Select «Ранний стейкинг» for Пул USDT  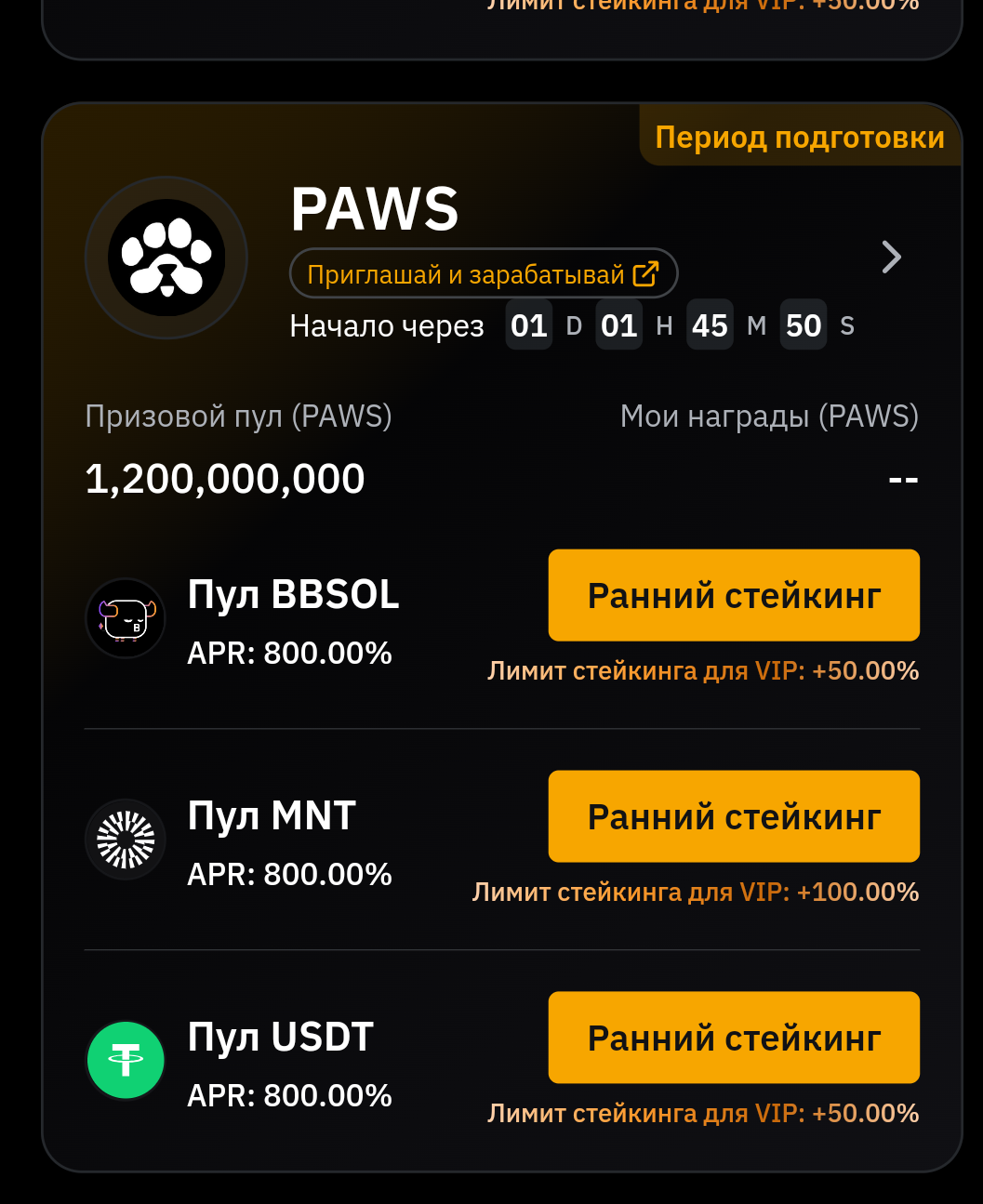(734, 1038)
